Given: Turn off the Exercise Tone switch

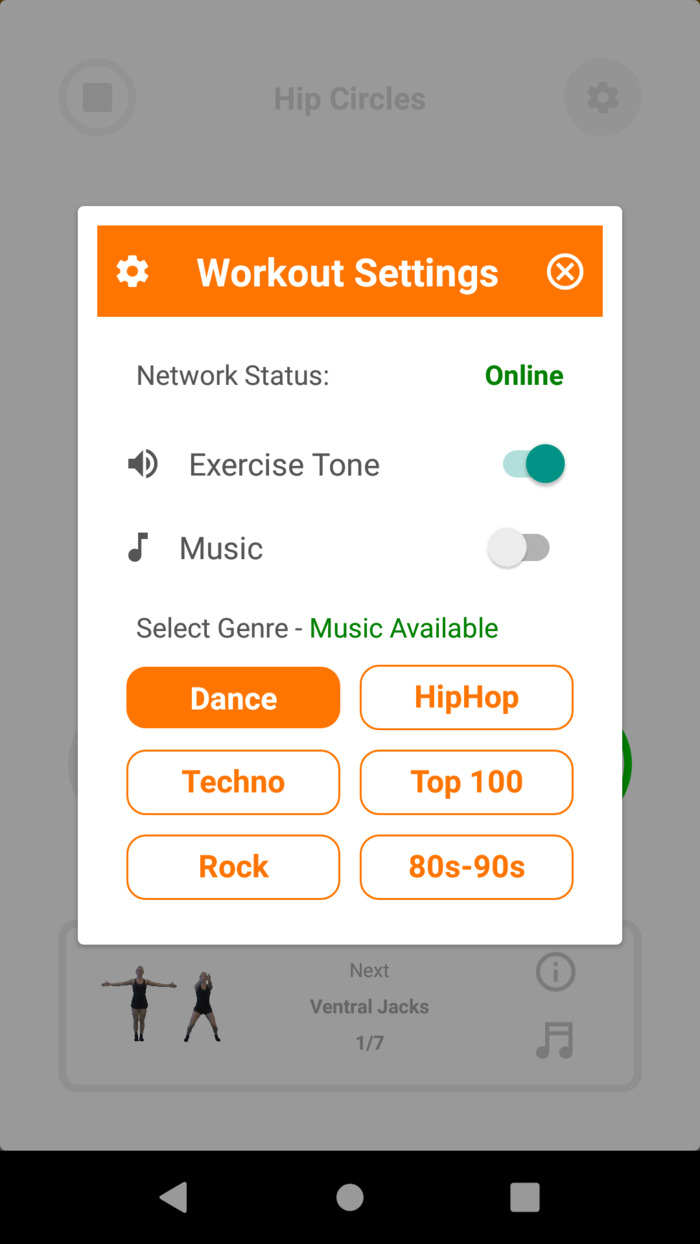Looking at the screenshot, I should 533,464.
